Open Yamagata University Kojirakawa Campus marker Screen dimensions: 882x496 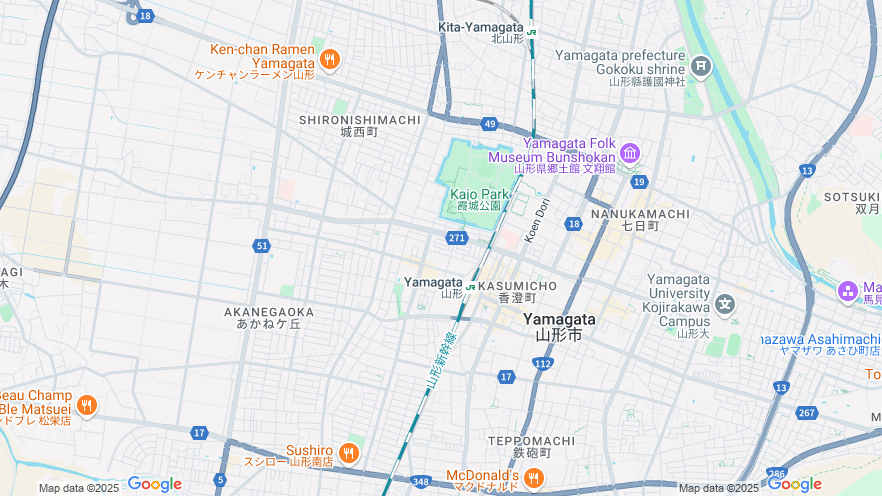coord(726,304)
